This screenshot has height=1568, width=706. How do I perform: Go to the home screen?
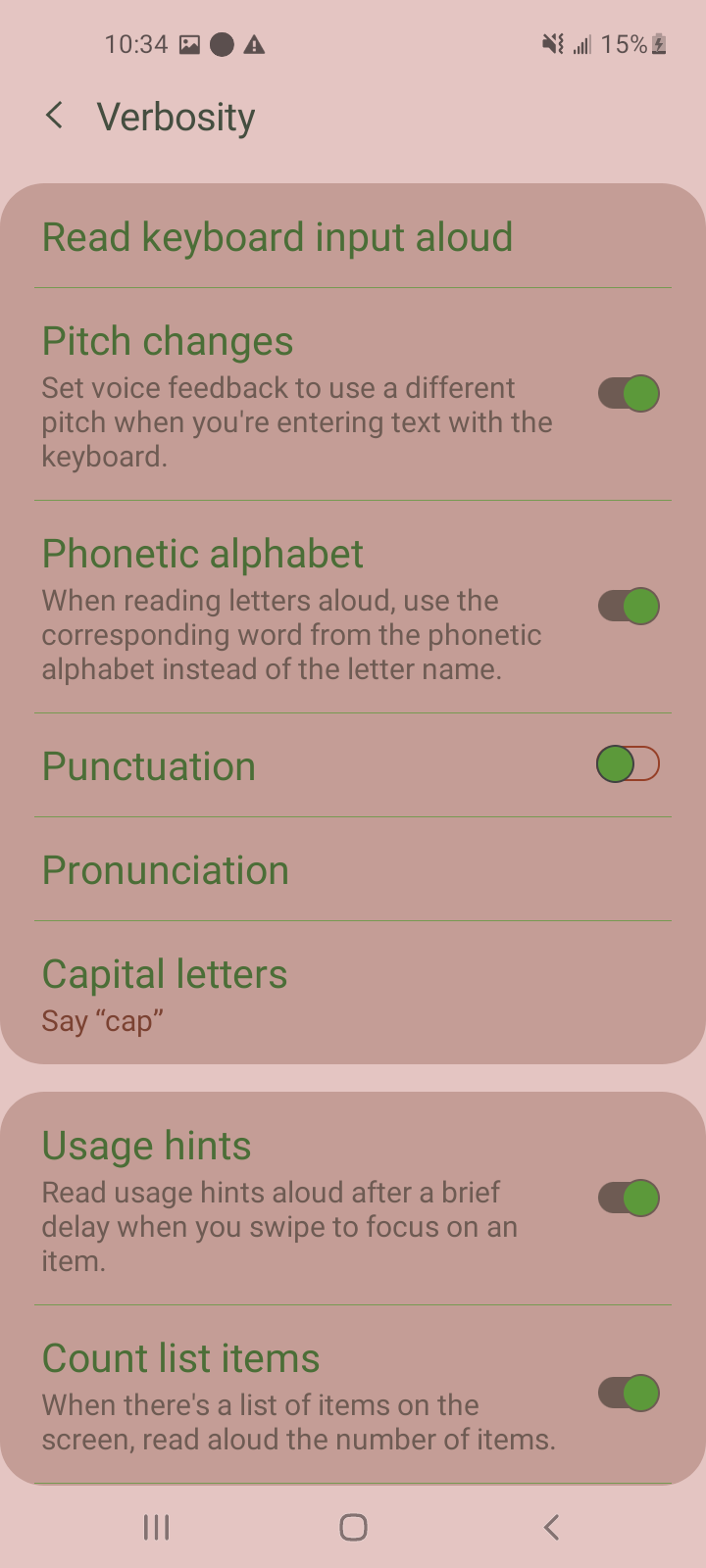click(353, 1527)
